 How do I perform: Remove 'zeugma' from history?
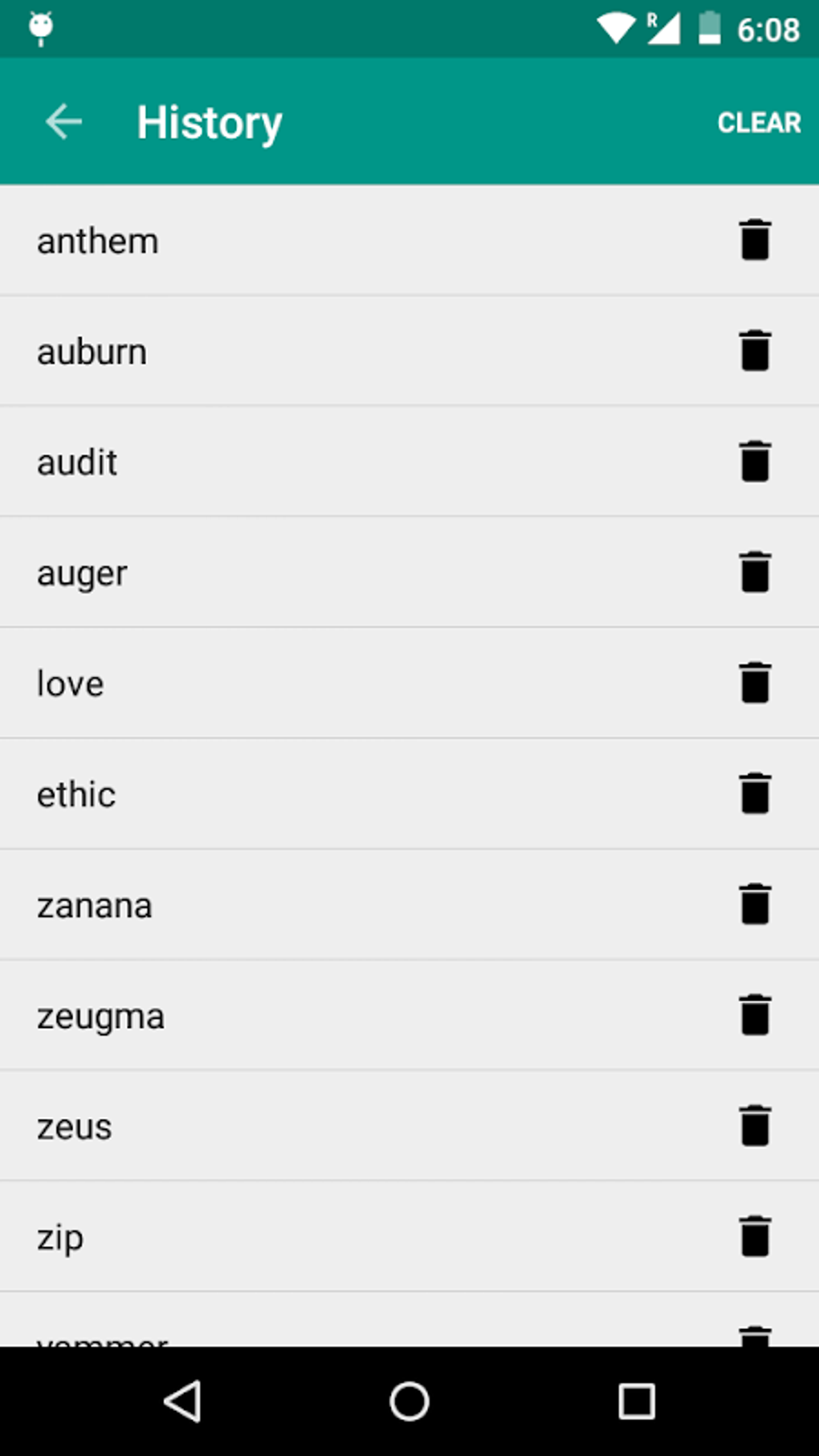coord(755,1015)
